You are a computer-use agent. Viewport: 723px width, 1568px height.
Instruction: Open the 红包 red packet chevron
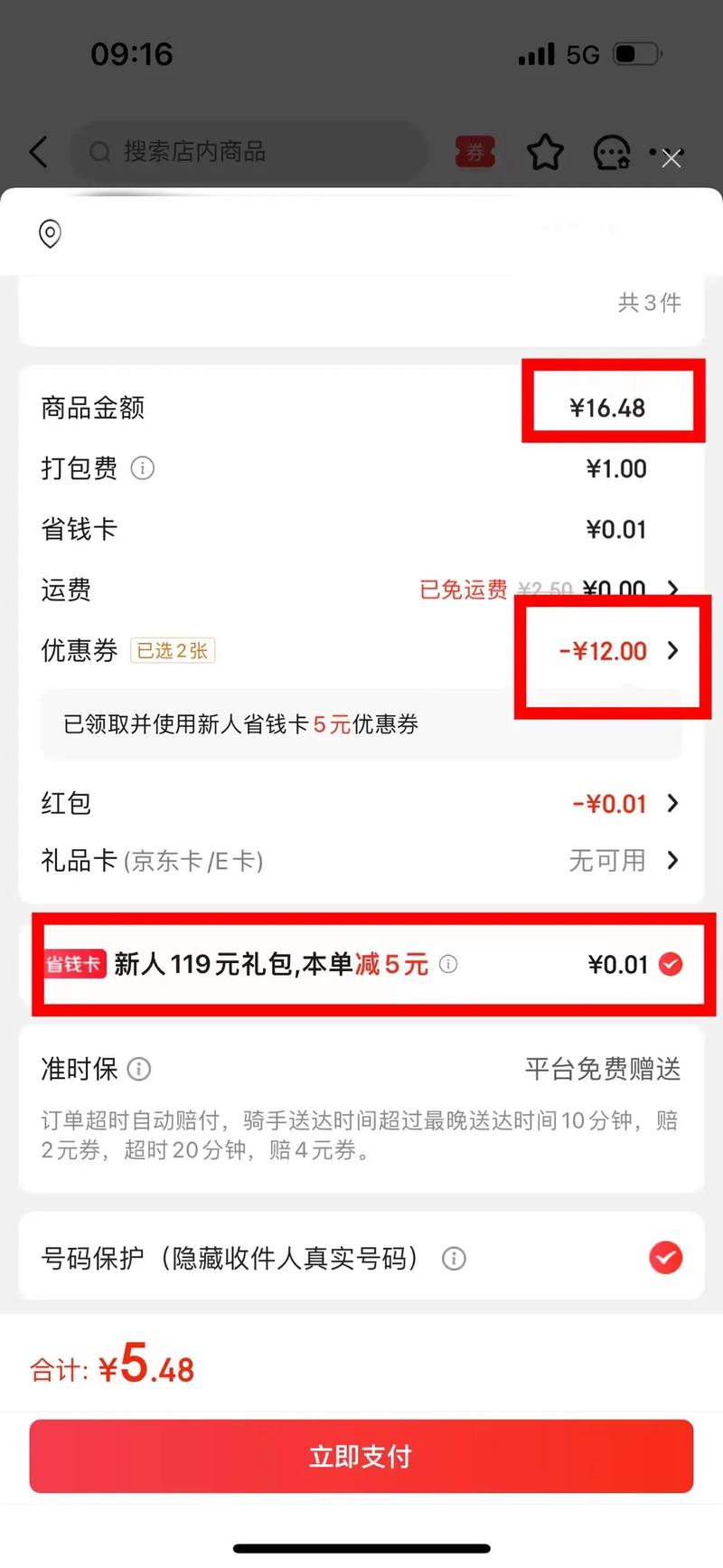(672, 803)
